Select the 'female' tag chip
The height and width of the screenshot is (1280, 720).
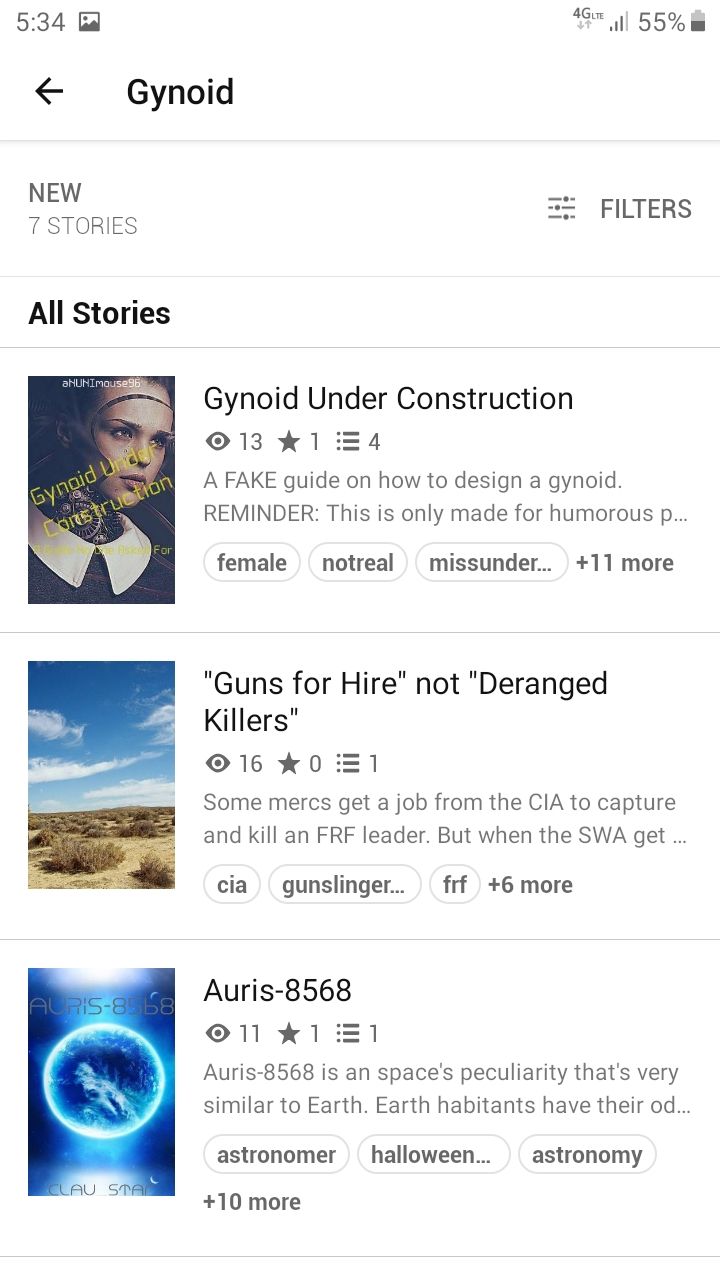252,563
